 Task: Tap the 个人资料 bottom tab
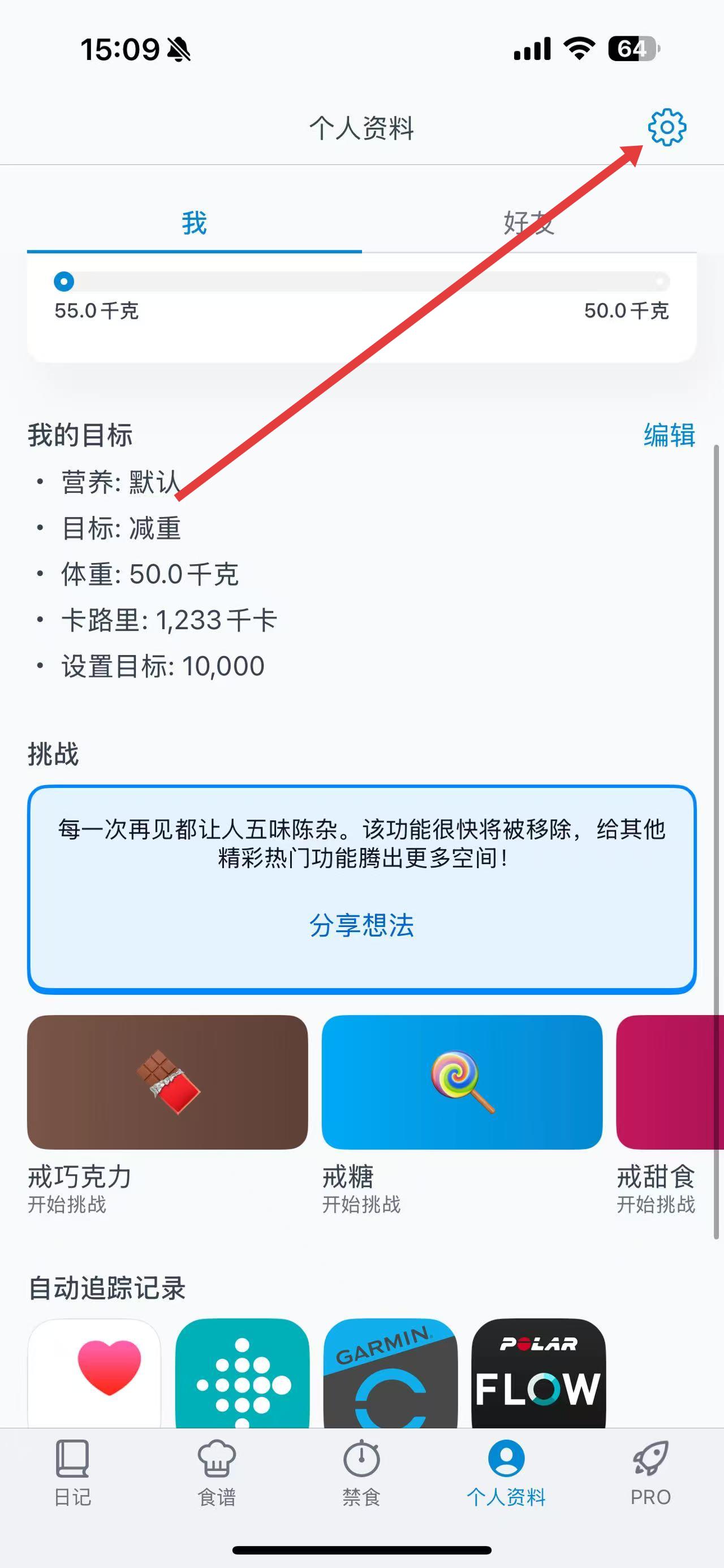pos(506,1473)
